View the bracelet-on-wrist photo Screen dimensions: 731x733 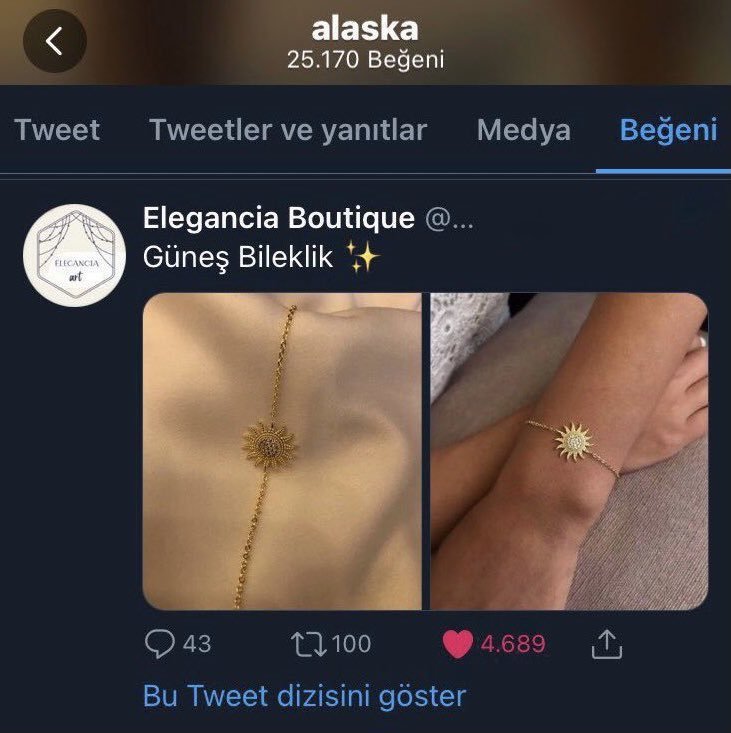[x=569, y=450]
